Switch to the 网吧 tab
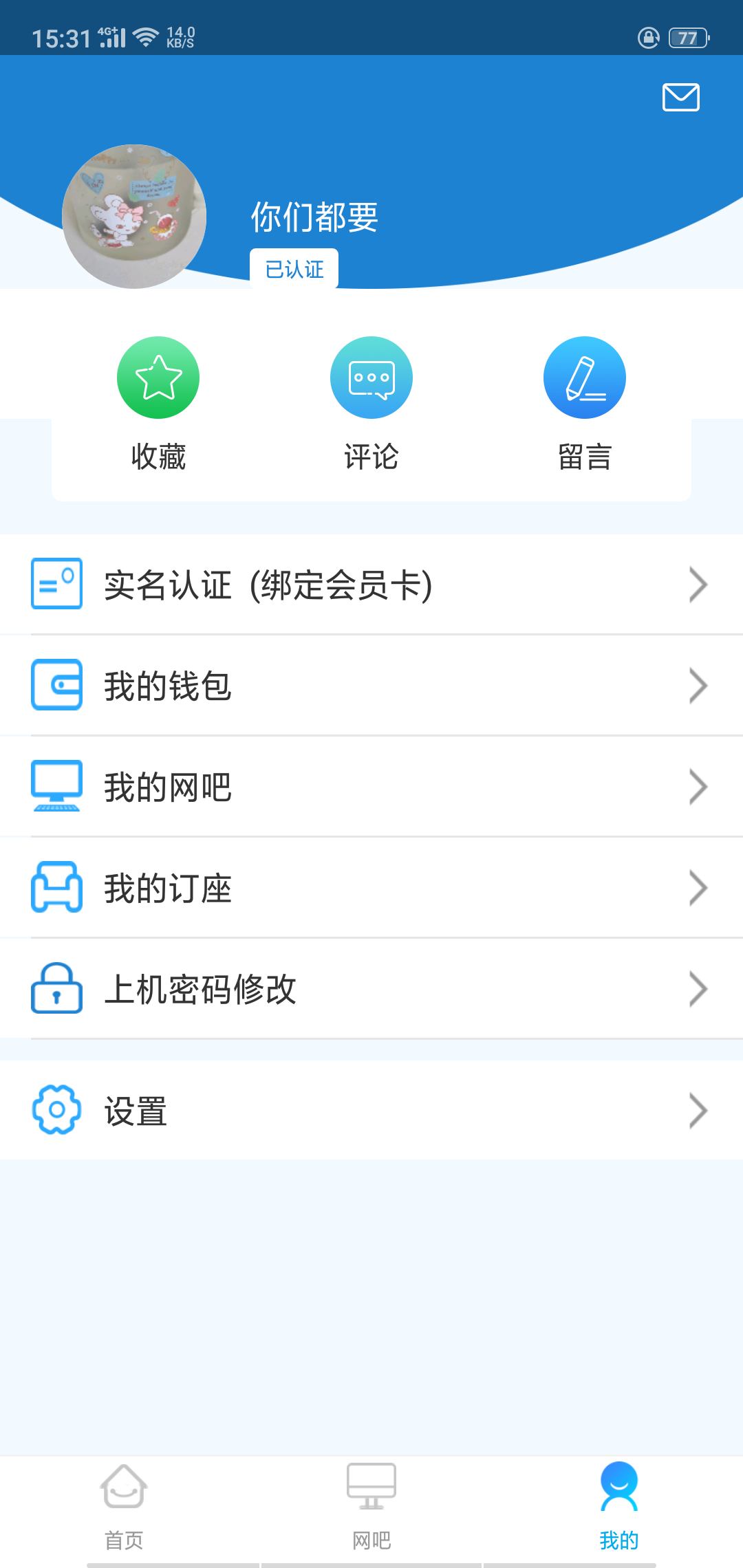 coord(371,1507)
